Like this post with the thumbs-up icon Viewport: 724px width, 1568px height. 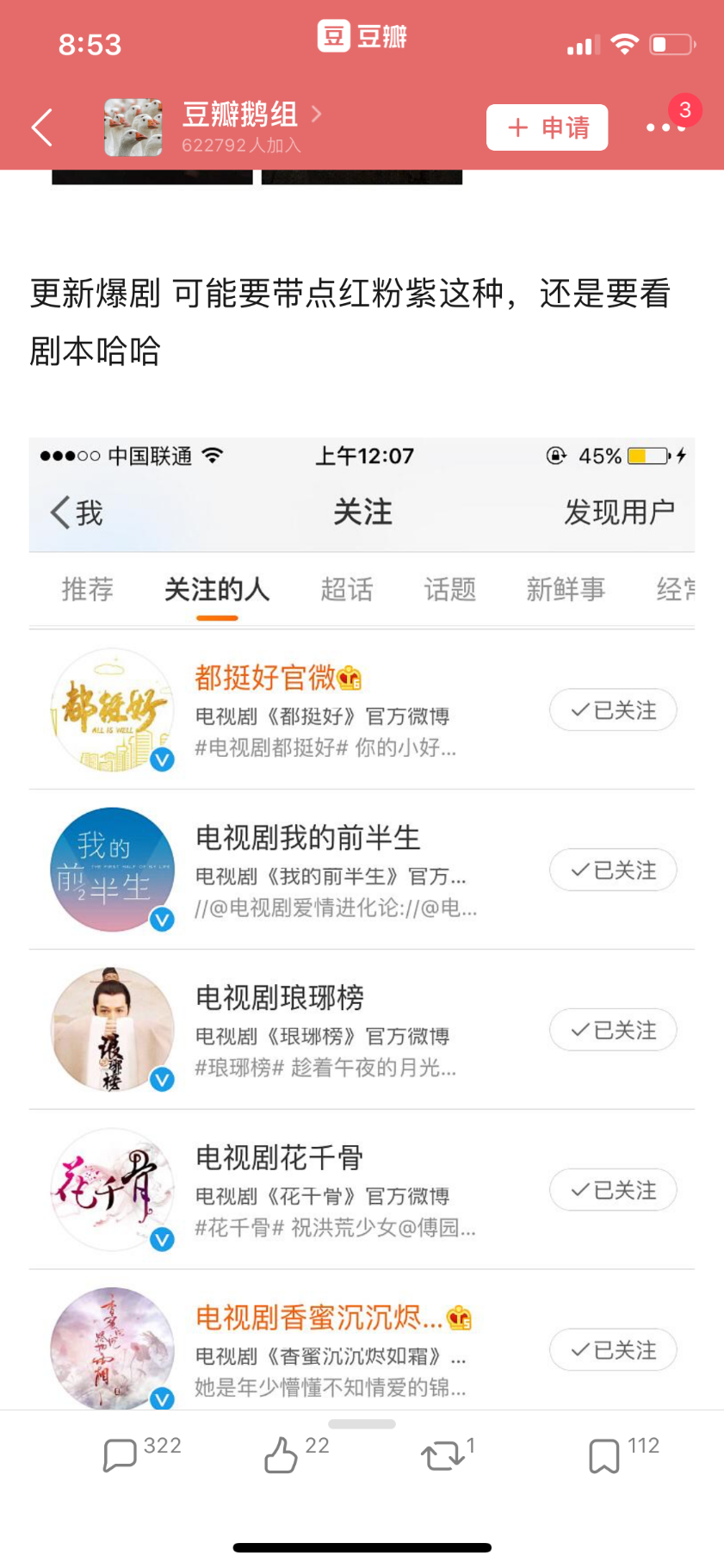pyautogui.click(x=296, y=1453)
